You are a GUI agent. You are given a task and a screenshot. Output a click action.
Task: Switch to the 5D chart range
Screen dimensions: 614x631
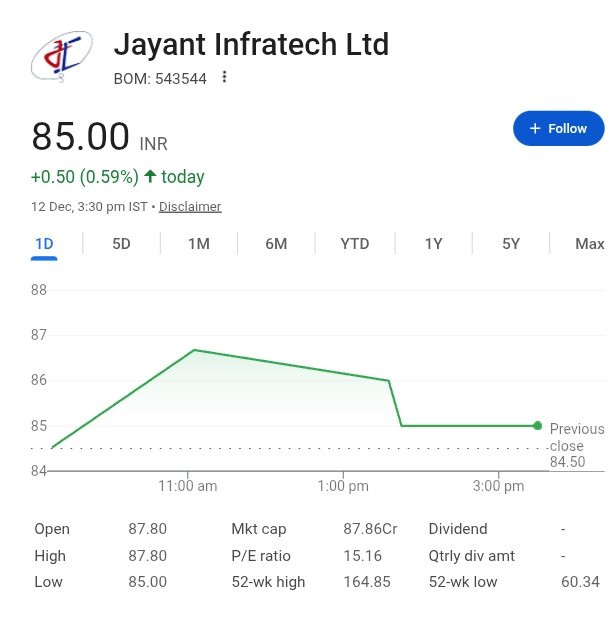(x=121, y=244)
